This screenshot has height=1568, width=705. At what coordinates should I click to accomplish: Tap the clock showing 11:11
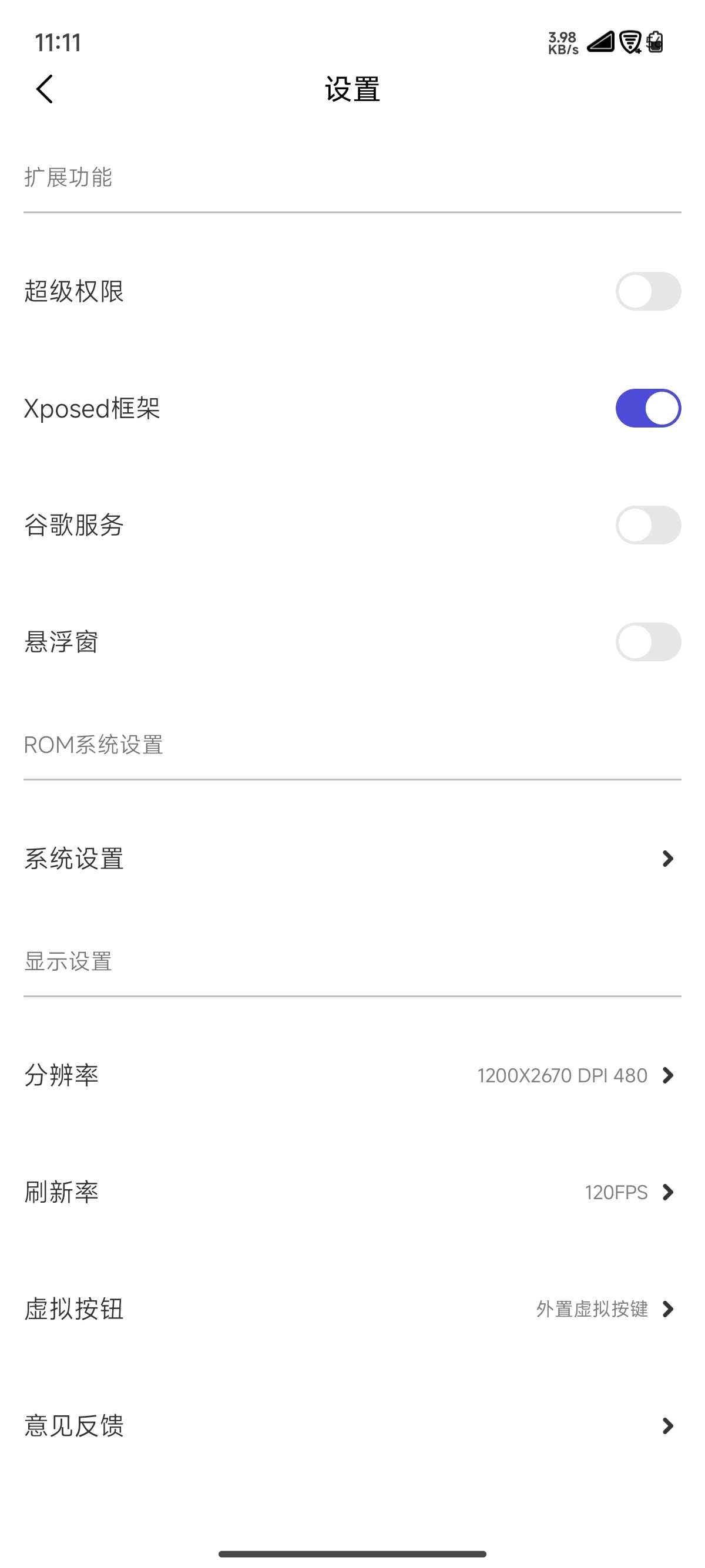click(x=56, y=43)
